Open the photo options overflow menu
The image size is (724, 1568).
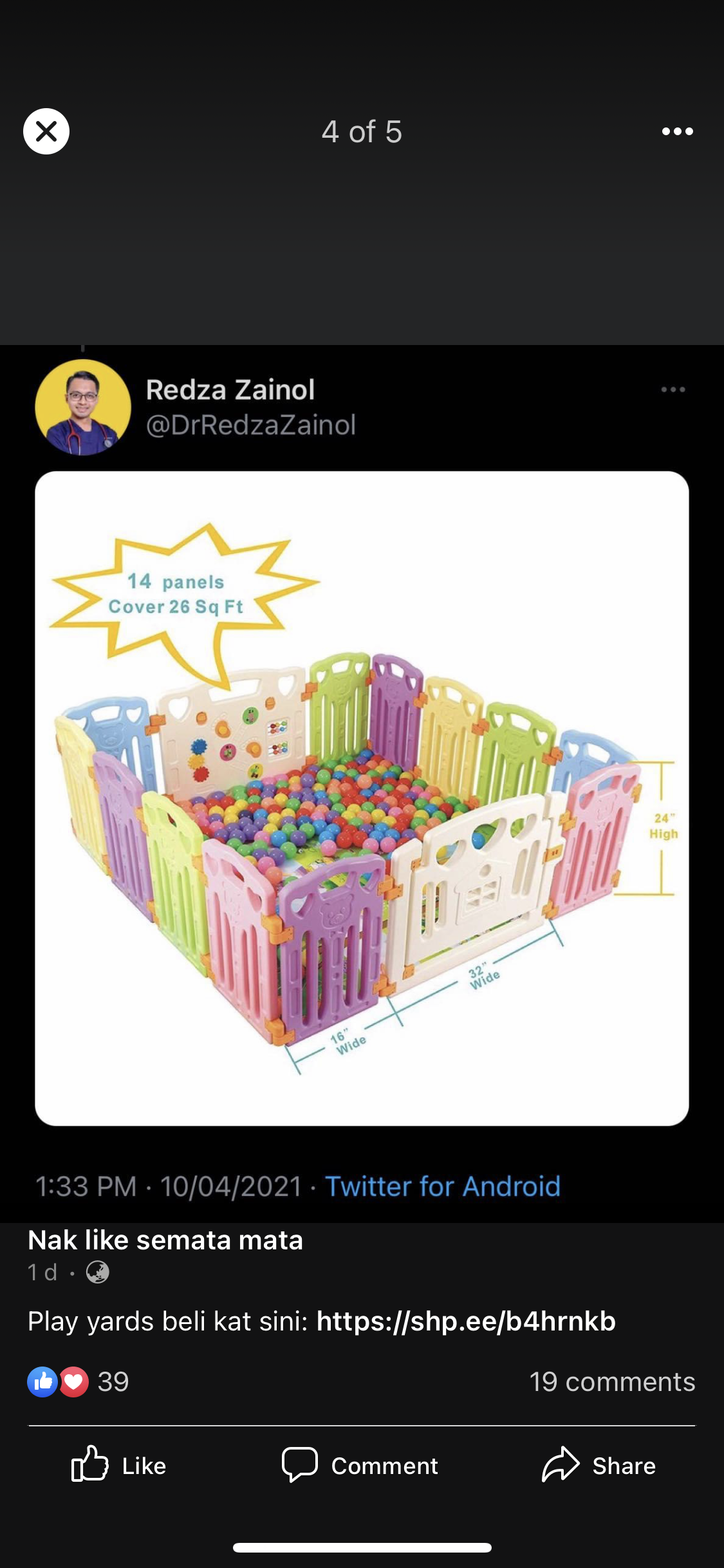[x=677, y=131]
